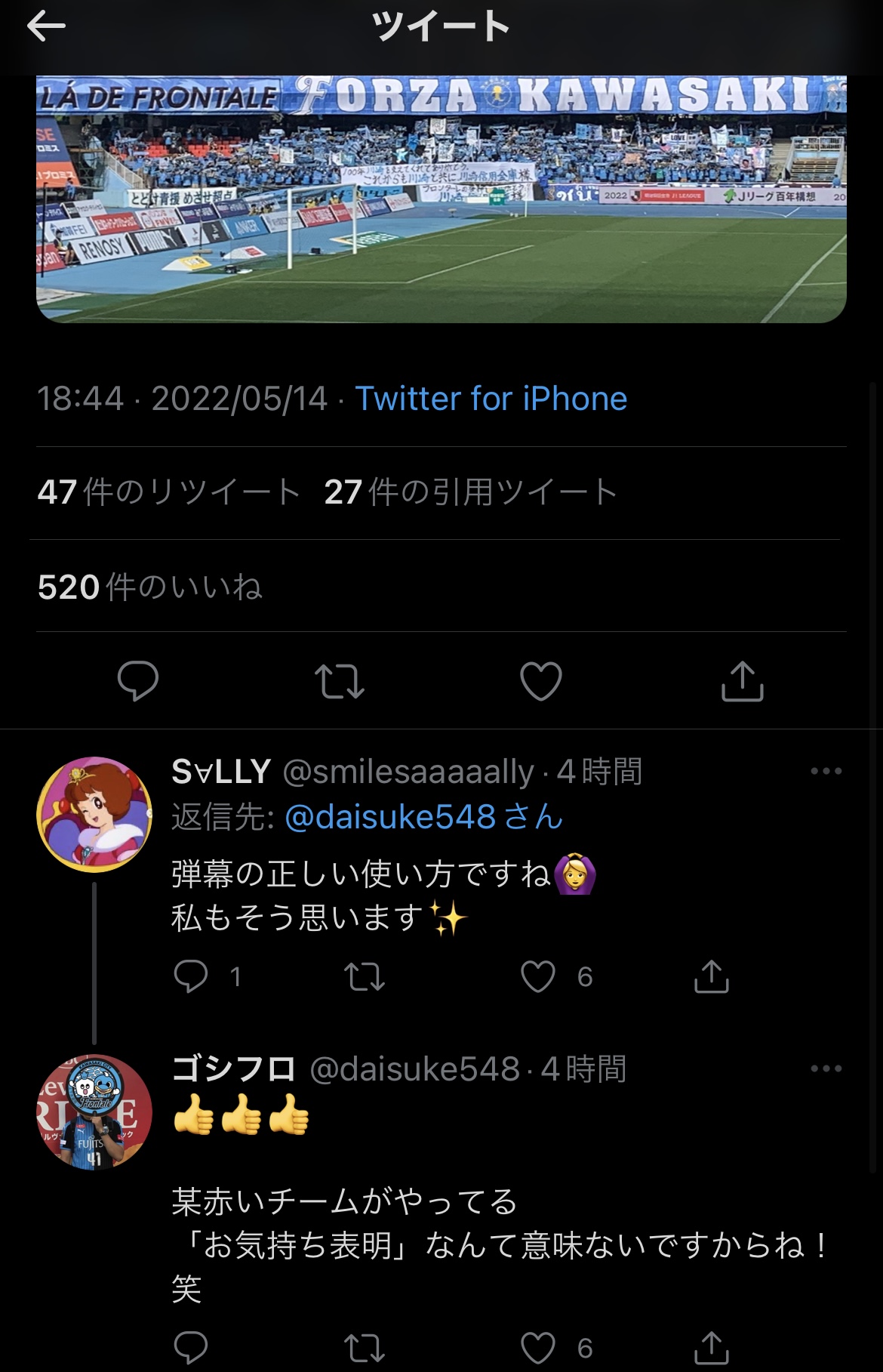
Task: Reply to SALLY's comment
Action: pos(191,976)
